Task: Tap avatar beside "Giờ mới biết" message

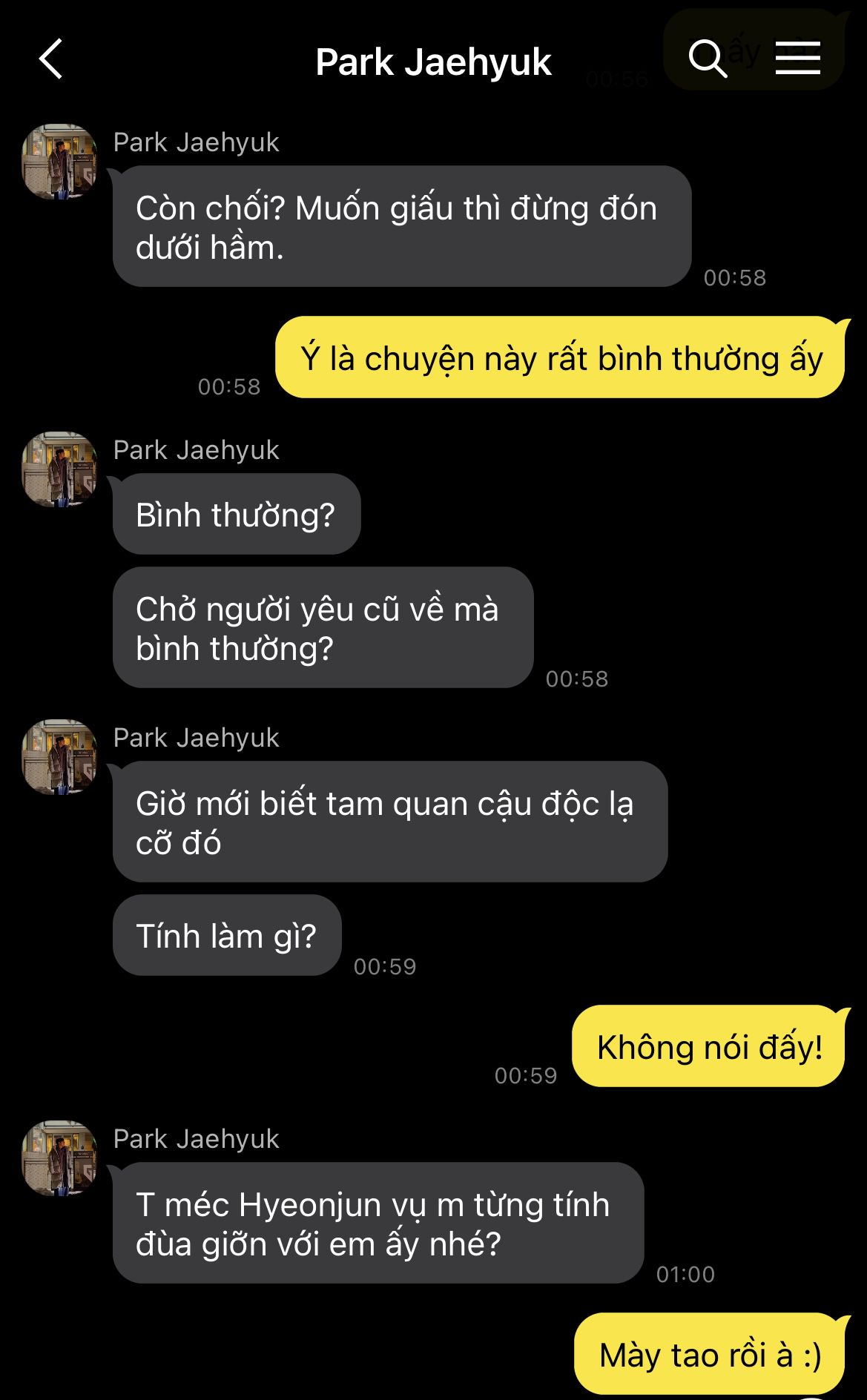Action: pyautogui.click(x=59, y=757)
